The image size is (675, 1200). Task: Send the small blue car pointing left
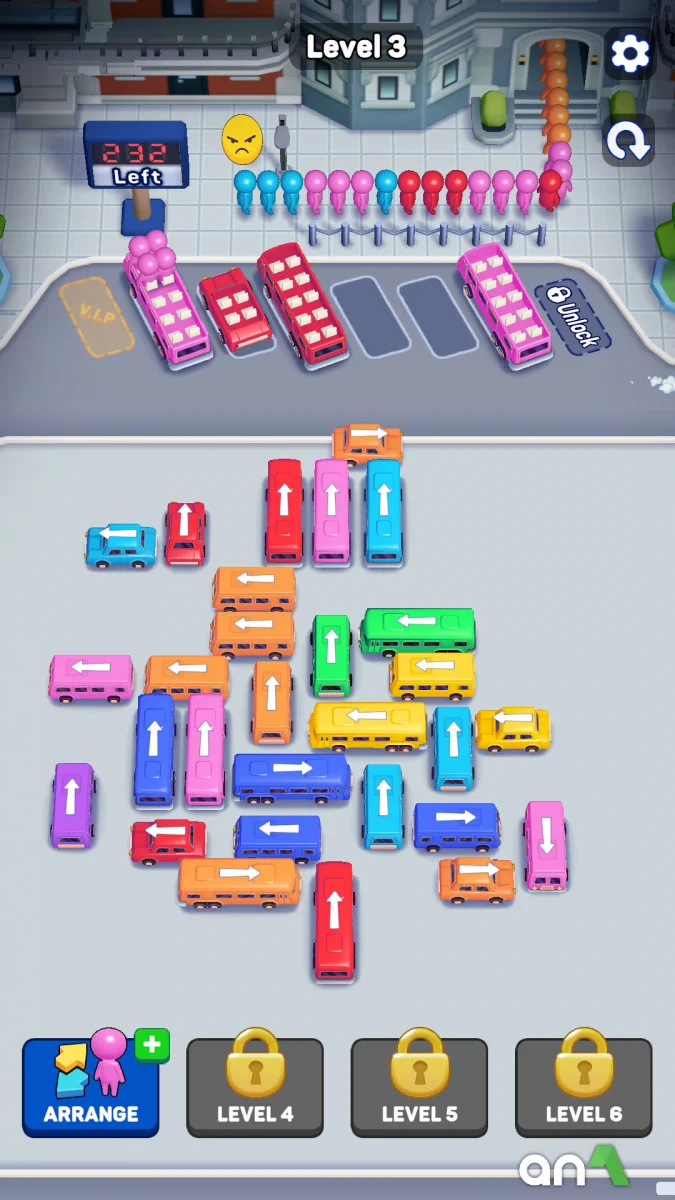[x=121, y=545]
